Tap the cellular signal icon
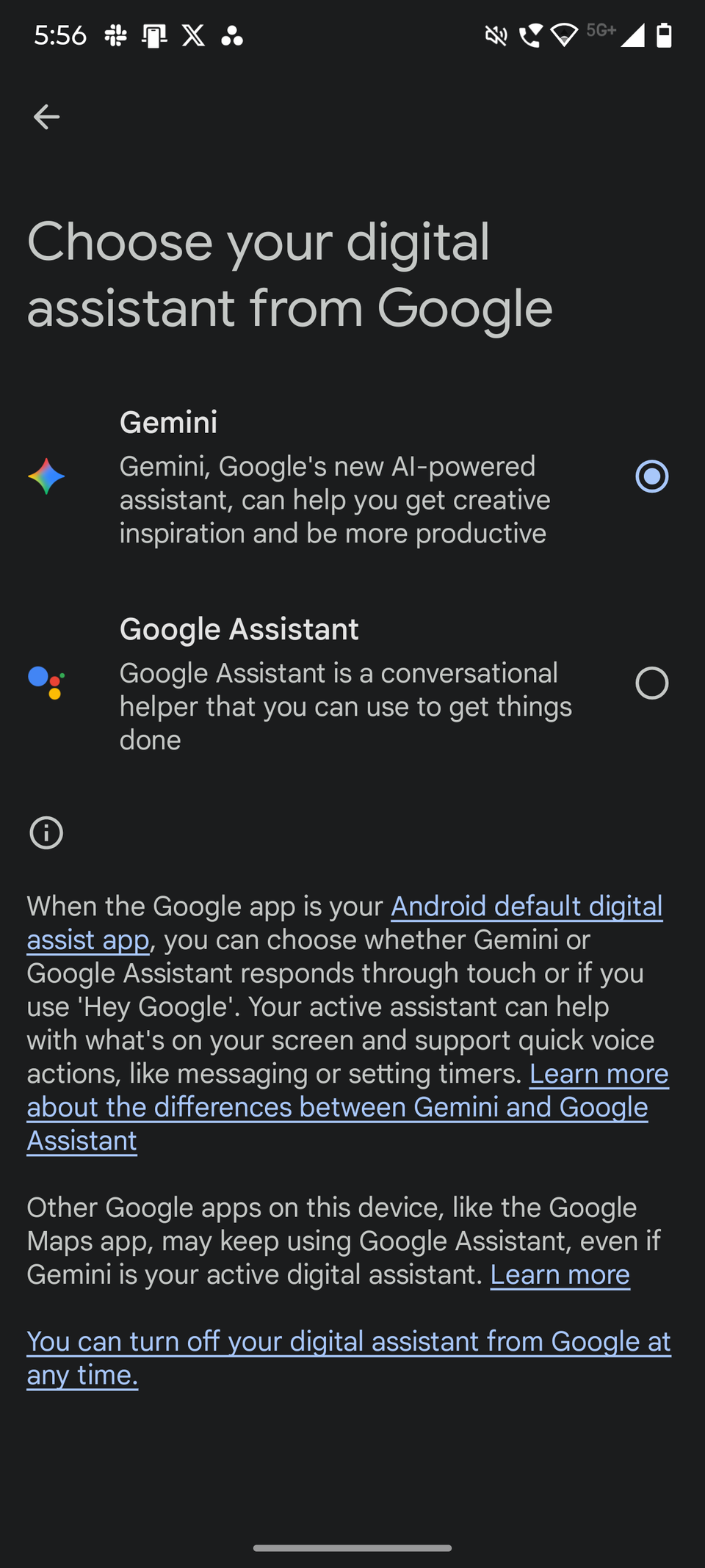Screen dimensions: 705x1568 632,35
